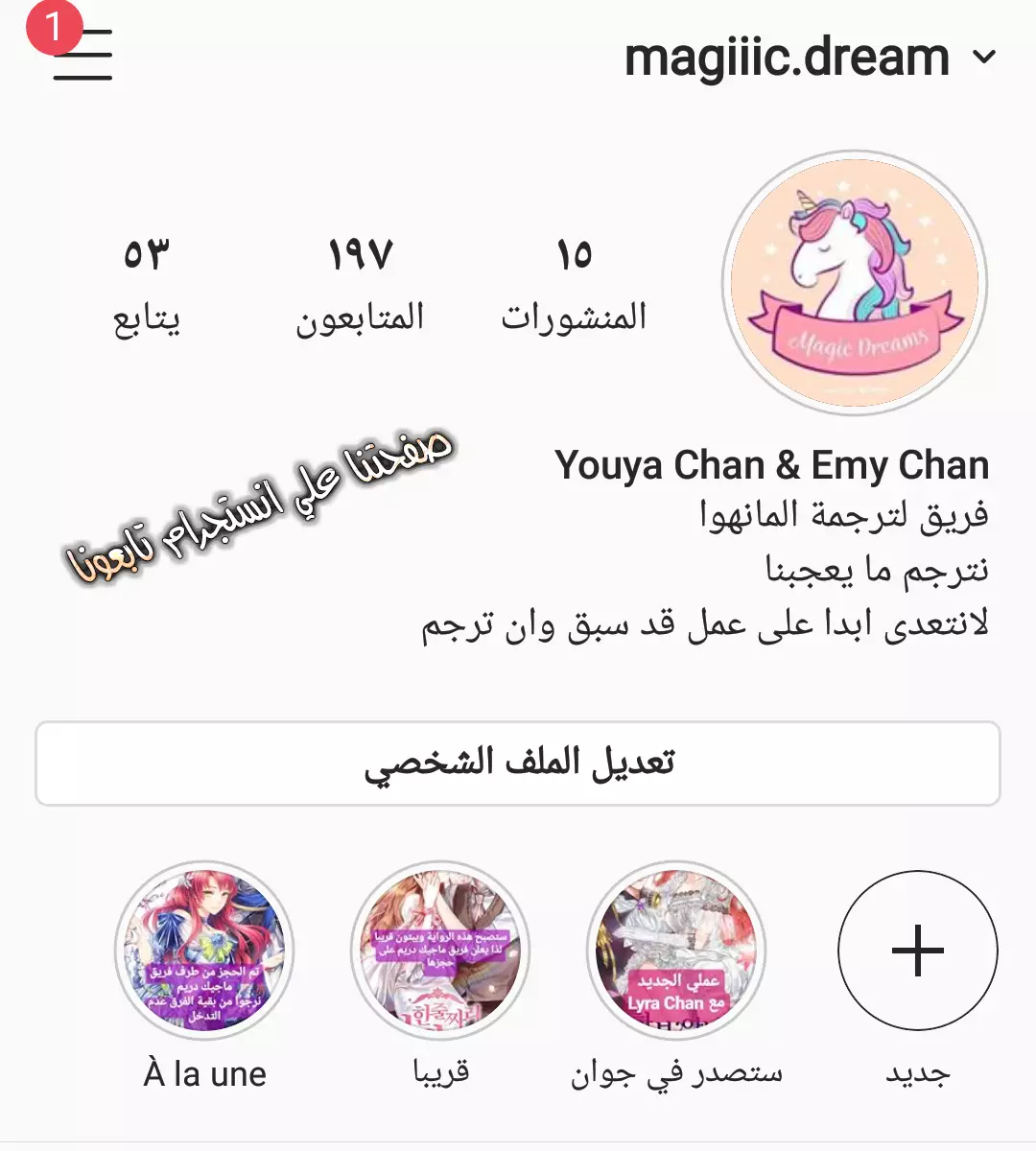View the المنشورات posts count
The image size is (1036, 1151).
pyautogui.click(x=574, y=285)
